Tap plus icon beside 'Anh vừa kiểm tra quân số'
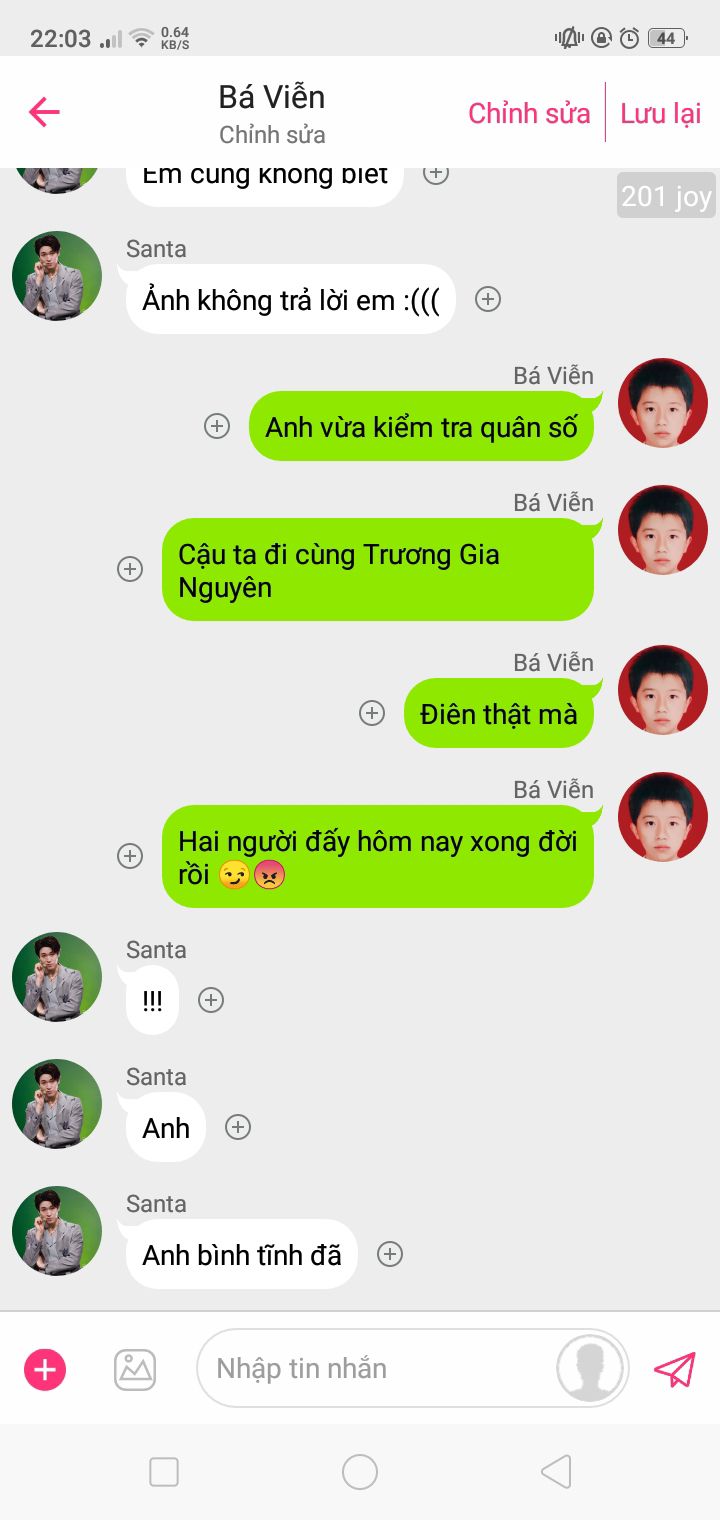Screen dimensions: 720x1520 click(x=217, y=426)
